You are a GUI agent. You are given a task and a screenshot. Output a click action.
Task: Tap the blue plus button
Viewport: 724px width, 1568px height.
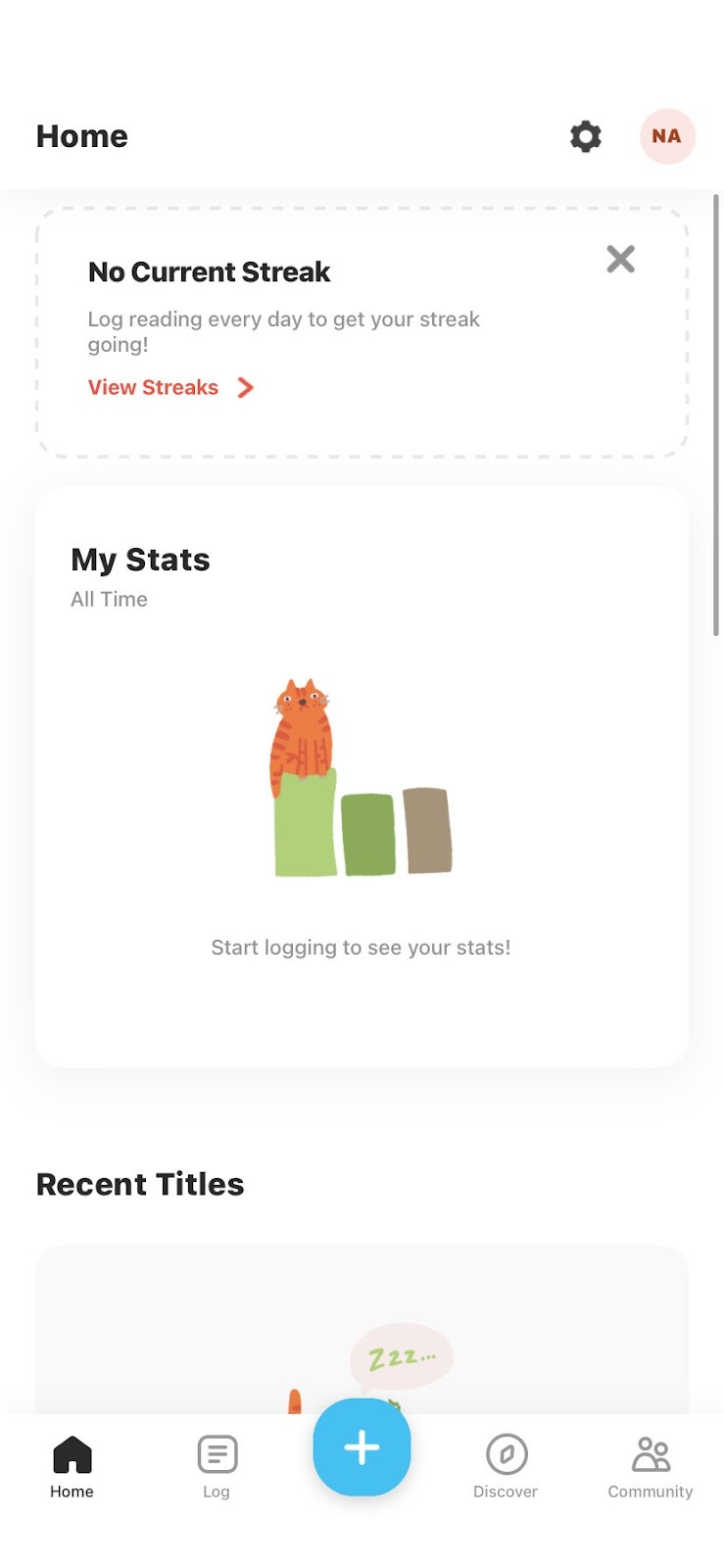(x=362, y=1446)
